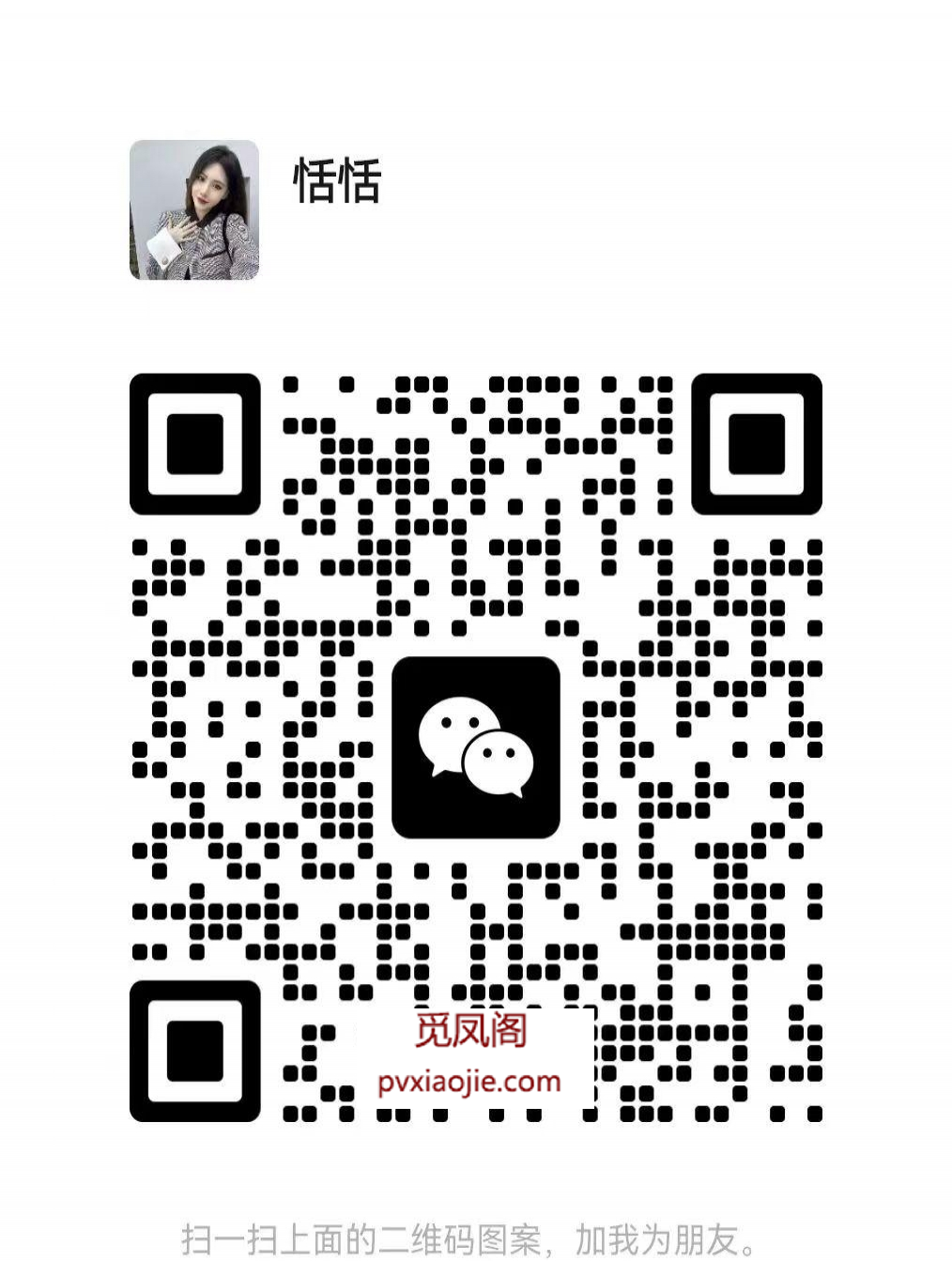Click the WeChat logo in the QR code center
Screen dimensions: 952x1261
477,746
